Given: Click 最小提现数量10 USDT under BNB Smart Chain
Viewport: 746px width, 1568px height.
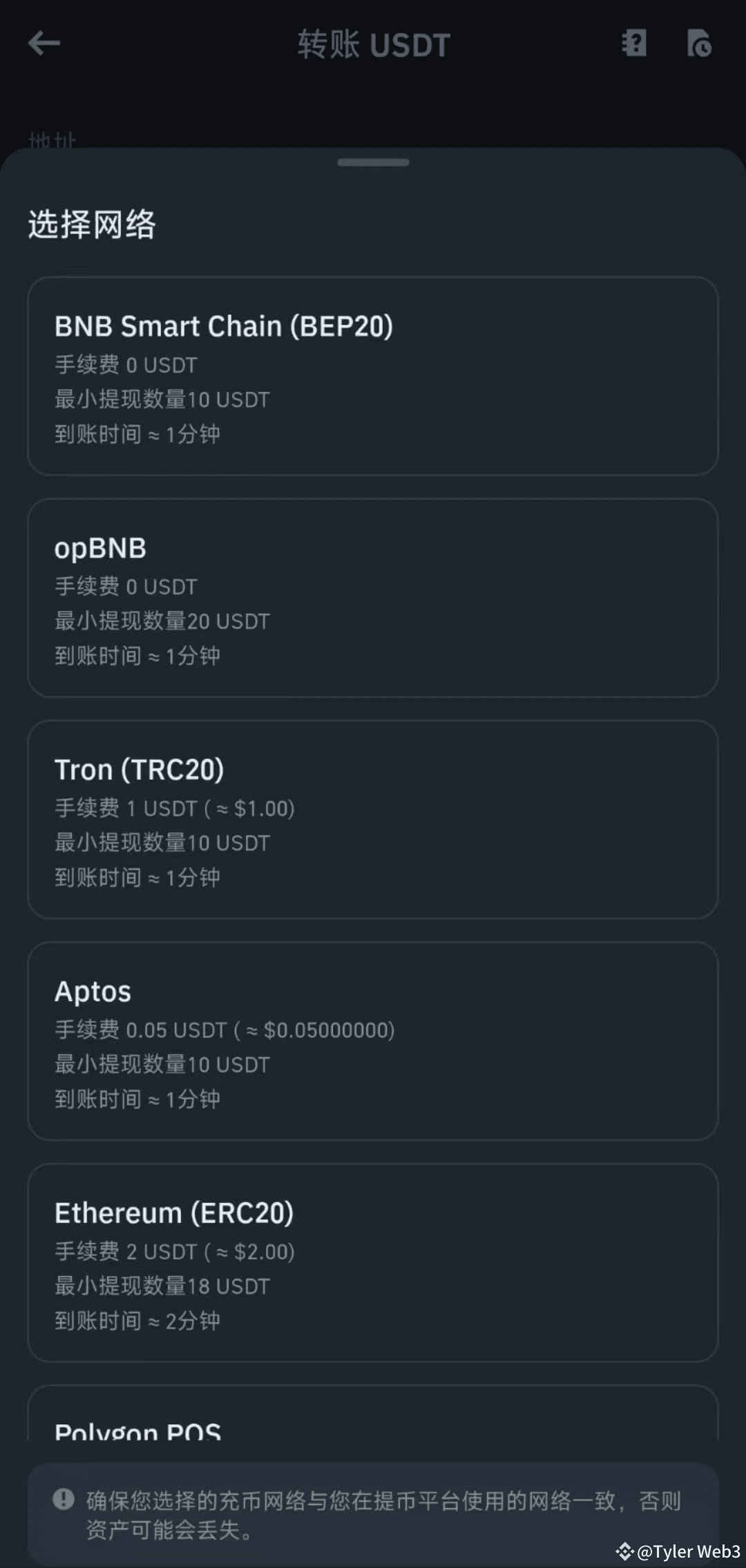Looking at the screenshot, I should (x=161, y=399).
